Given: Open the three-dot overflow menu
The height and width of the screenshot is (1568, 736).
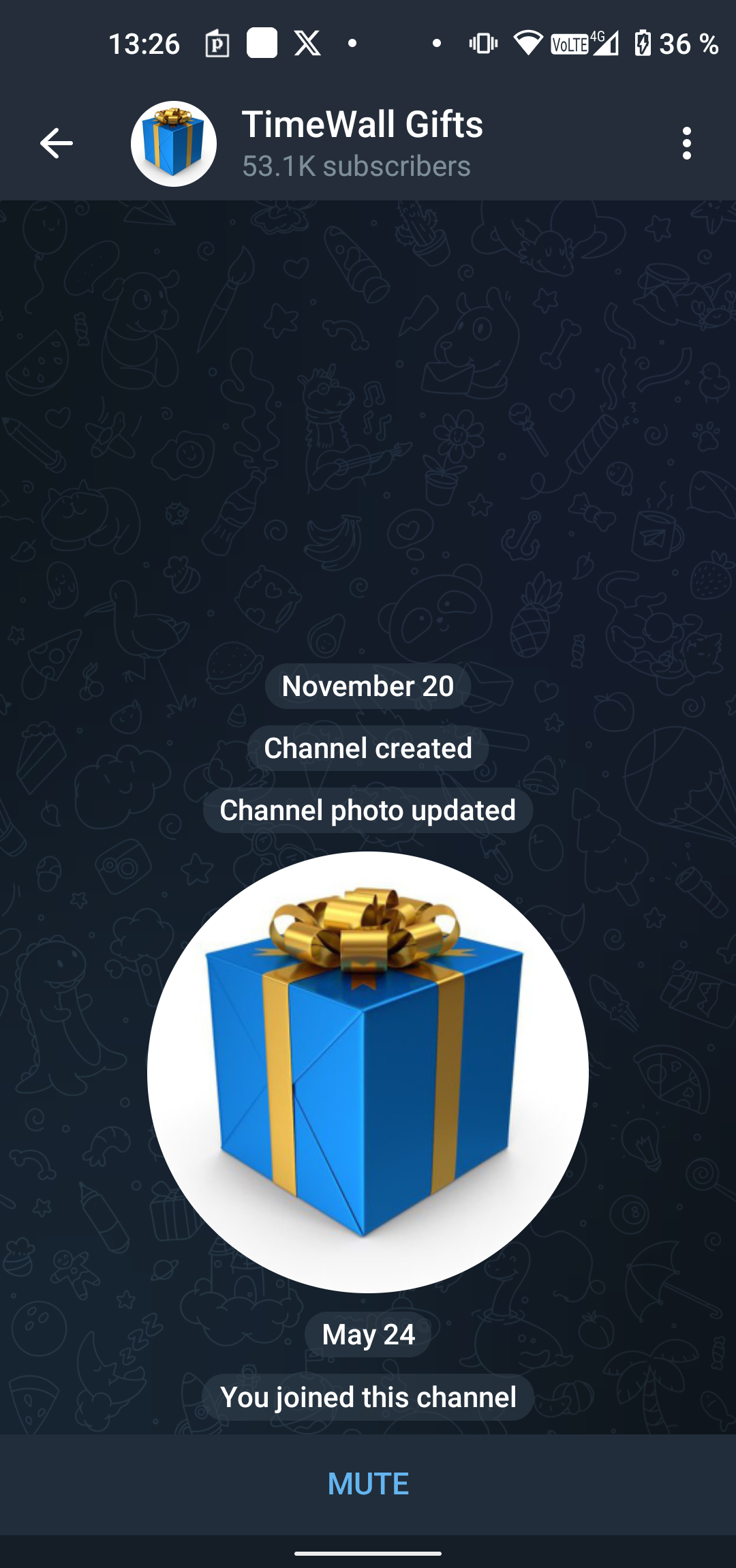Looking at the screenshot, I should (x=686, y=143).
